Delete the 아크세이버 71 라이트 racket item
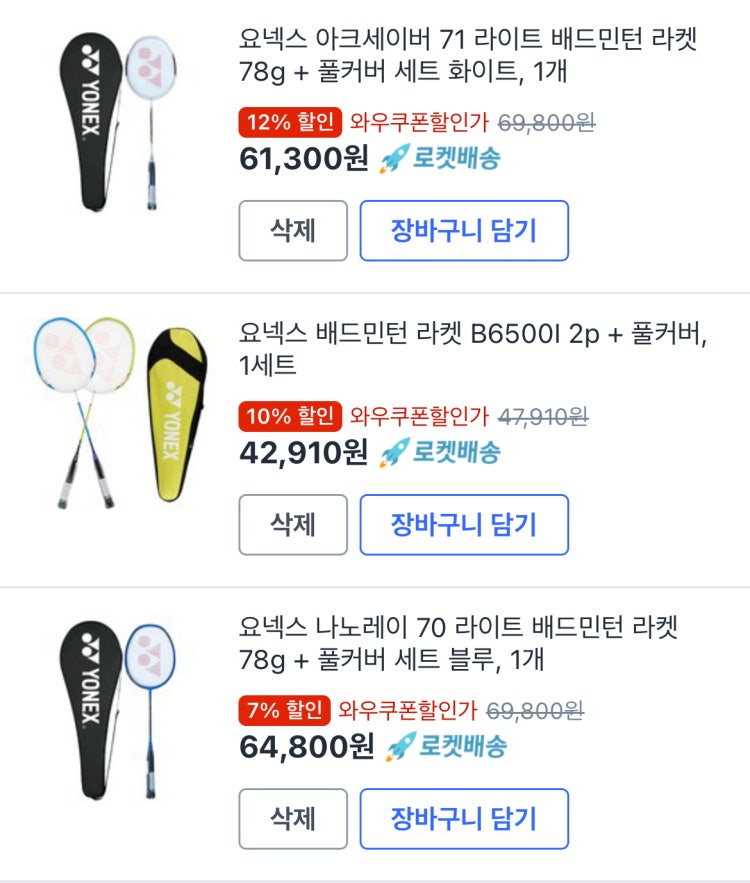 293,231
